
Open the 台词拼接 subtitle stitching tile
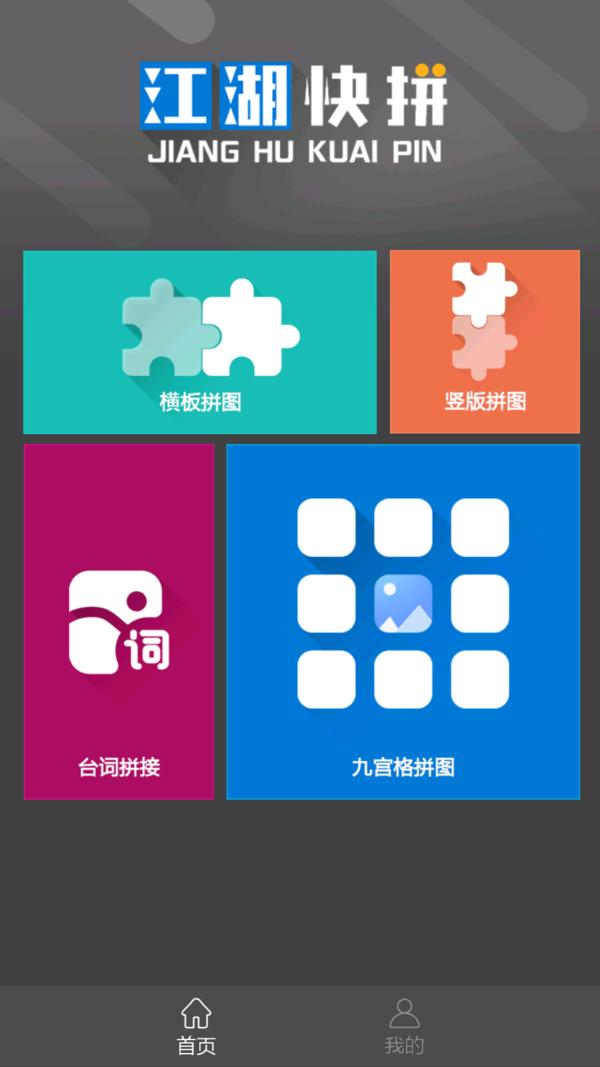[x=119, y=622]
